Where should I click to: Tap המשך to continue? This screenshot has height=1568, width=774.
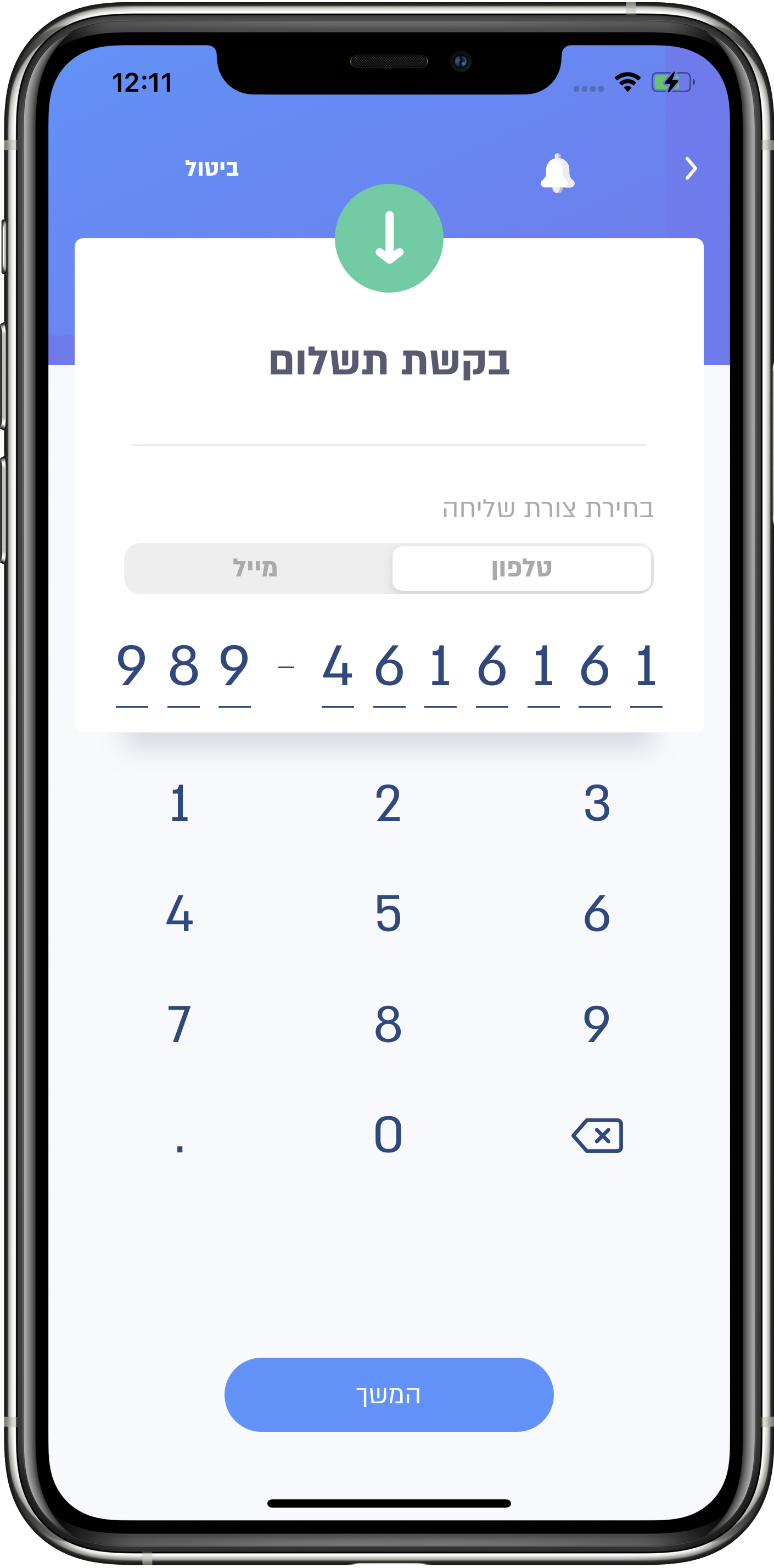point(389,1395)
